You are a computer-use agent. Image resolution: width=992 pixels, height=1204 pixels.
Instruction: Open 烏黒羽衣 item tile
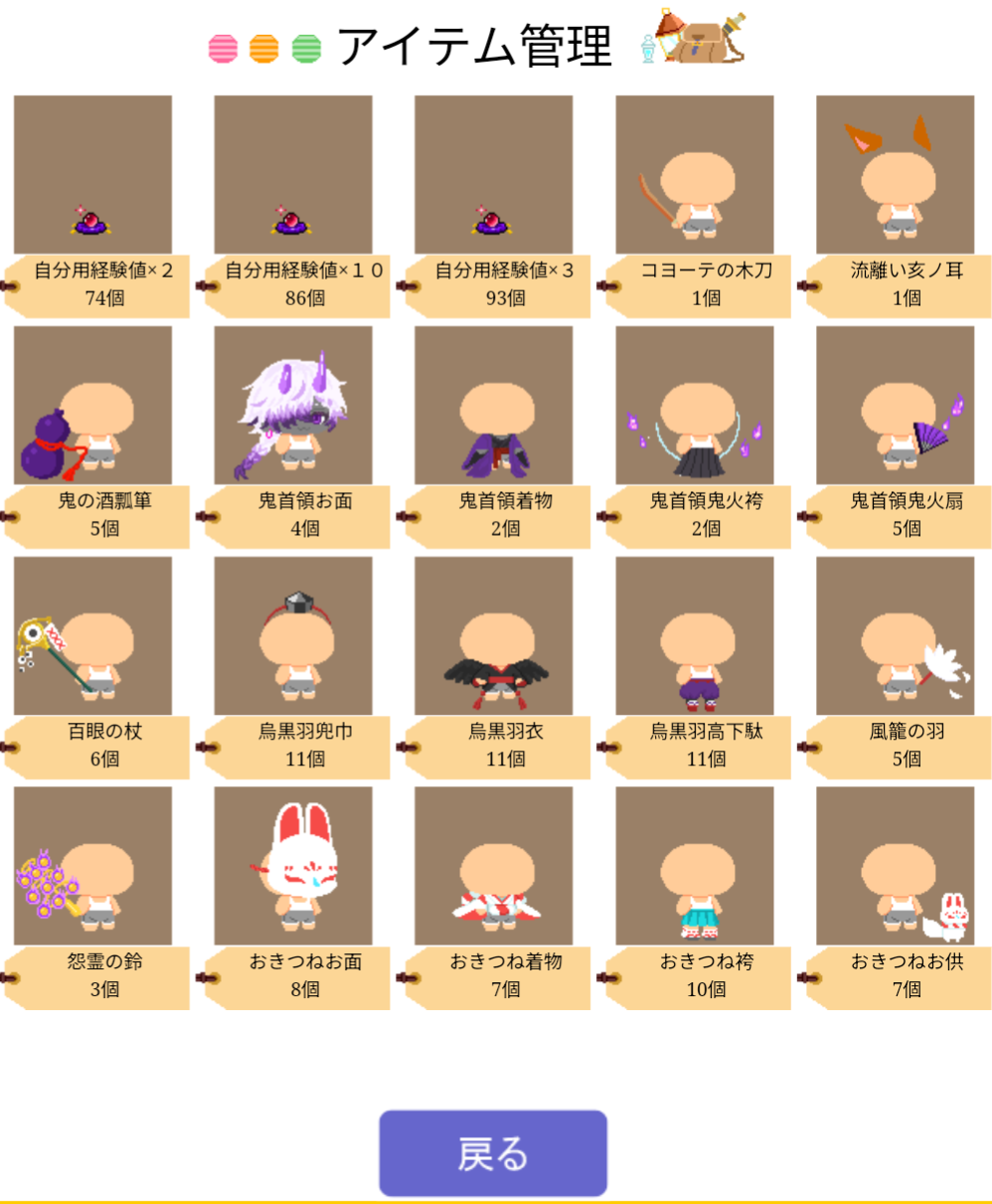494,636
